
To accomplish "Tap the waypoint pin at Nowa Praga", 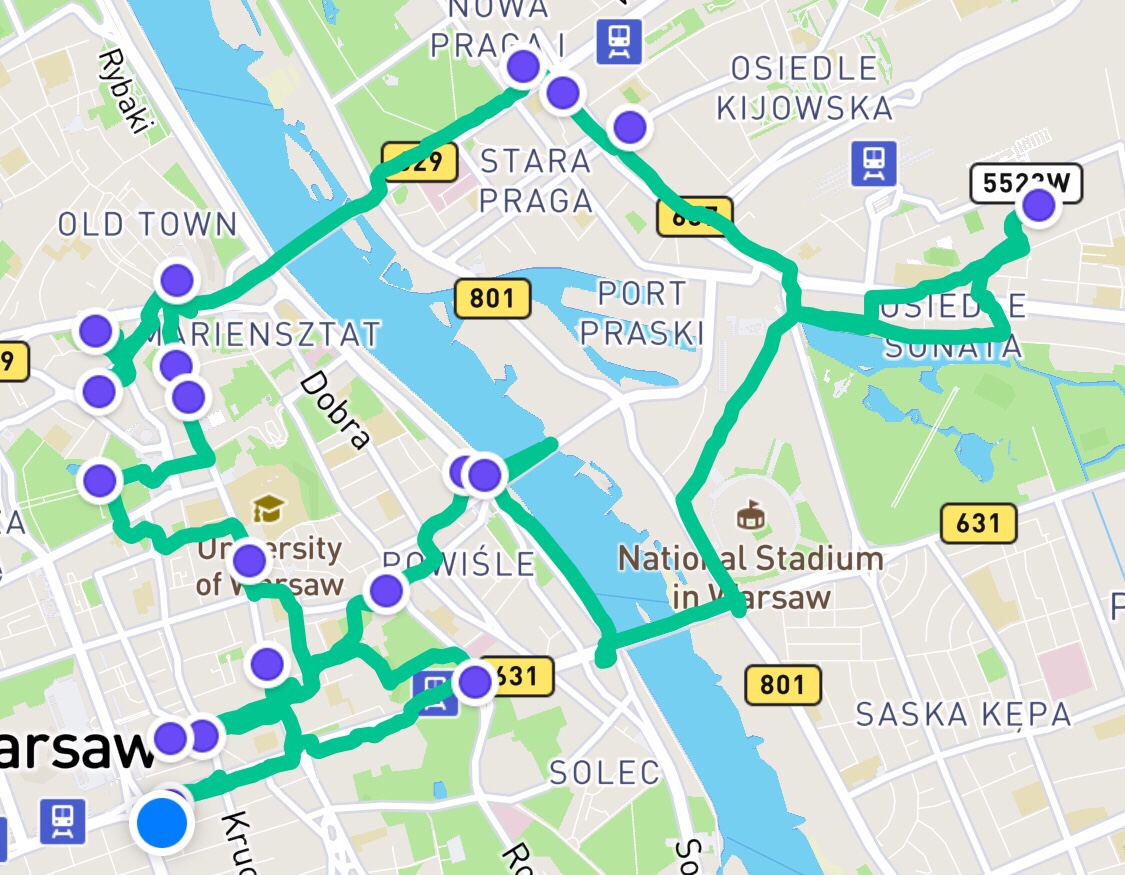I will click(x=523, y=68).
